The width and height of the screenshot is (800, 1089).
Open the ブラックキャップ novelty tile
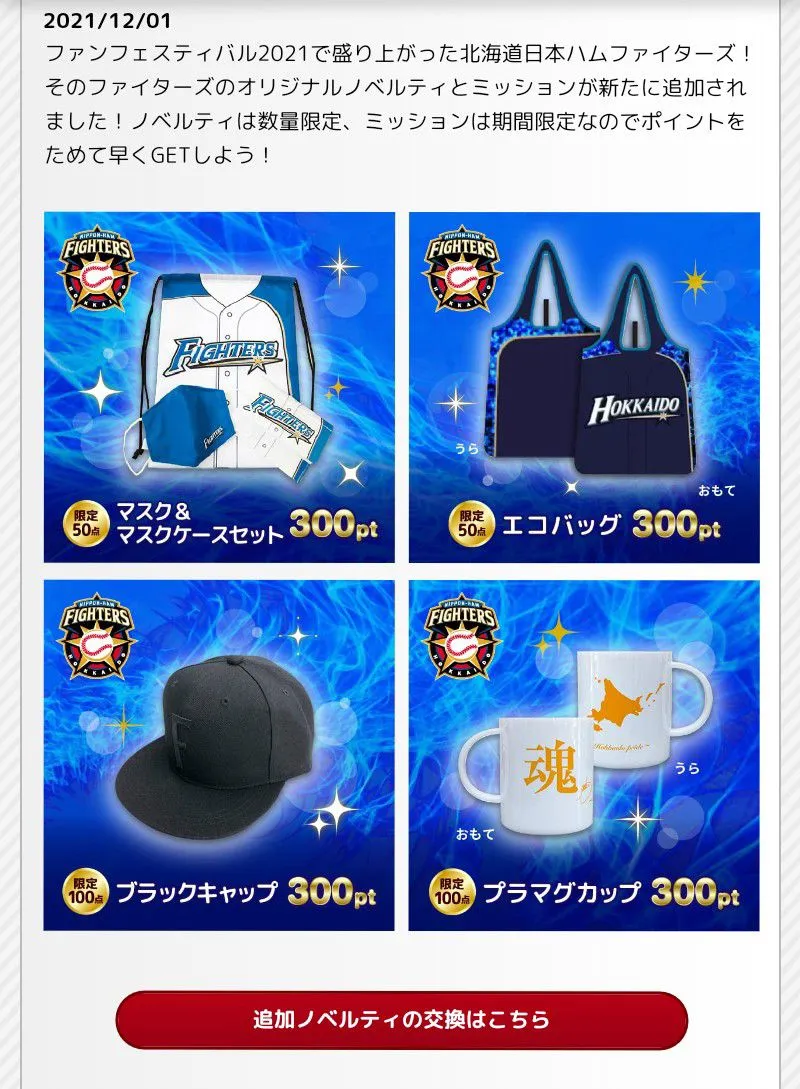pos(219,755)
